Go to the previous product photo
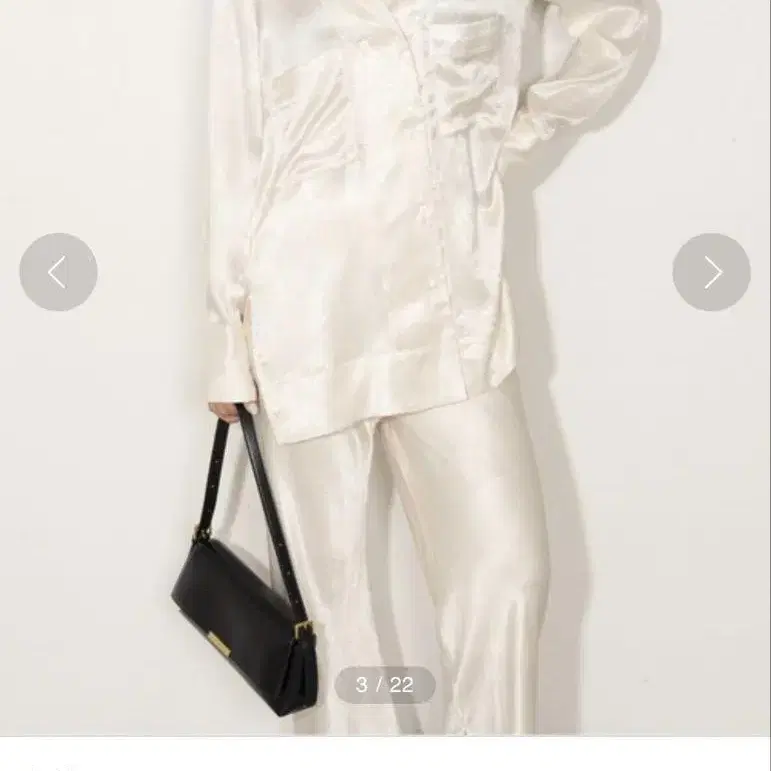This screenshot has width=771, height=771. click(x=58, y=272)
